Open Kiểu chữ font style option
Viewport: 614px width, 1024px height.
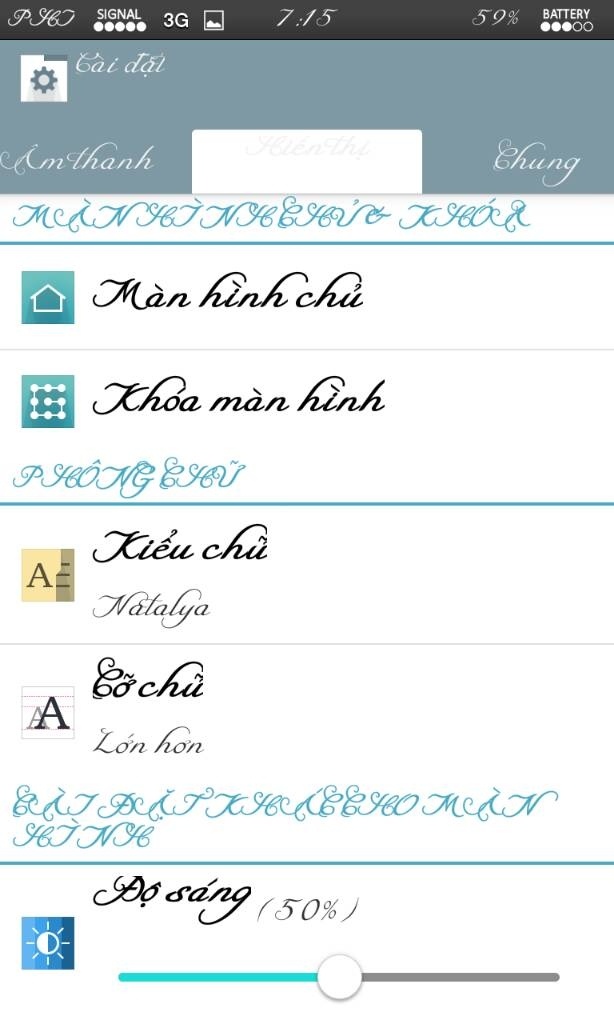point(307,575)
